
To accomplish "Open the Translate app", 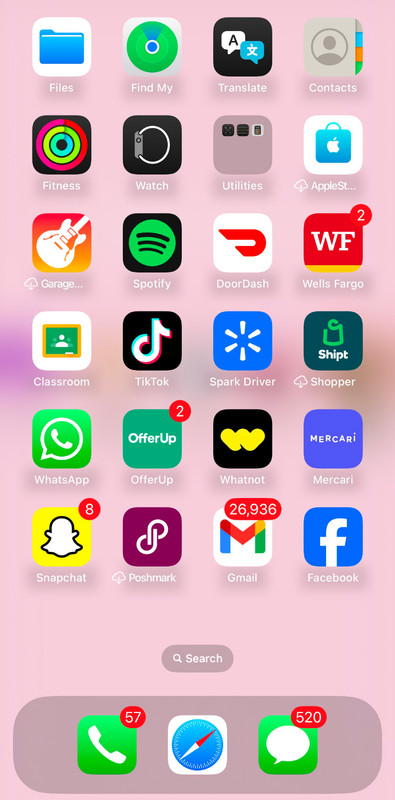I will [x=242, y=47].
